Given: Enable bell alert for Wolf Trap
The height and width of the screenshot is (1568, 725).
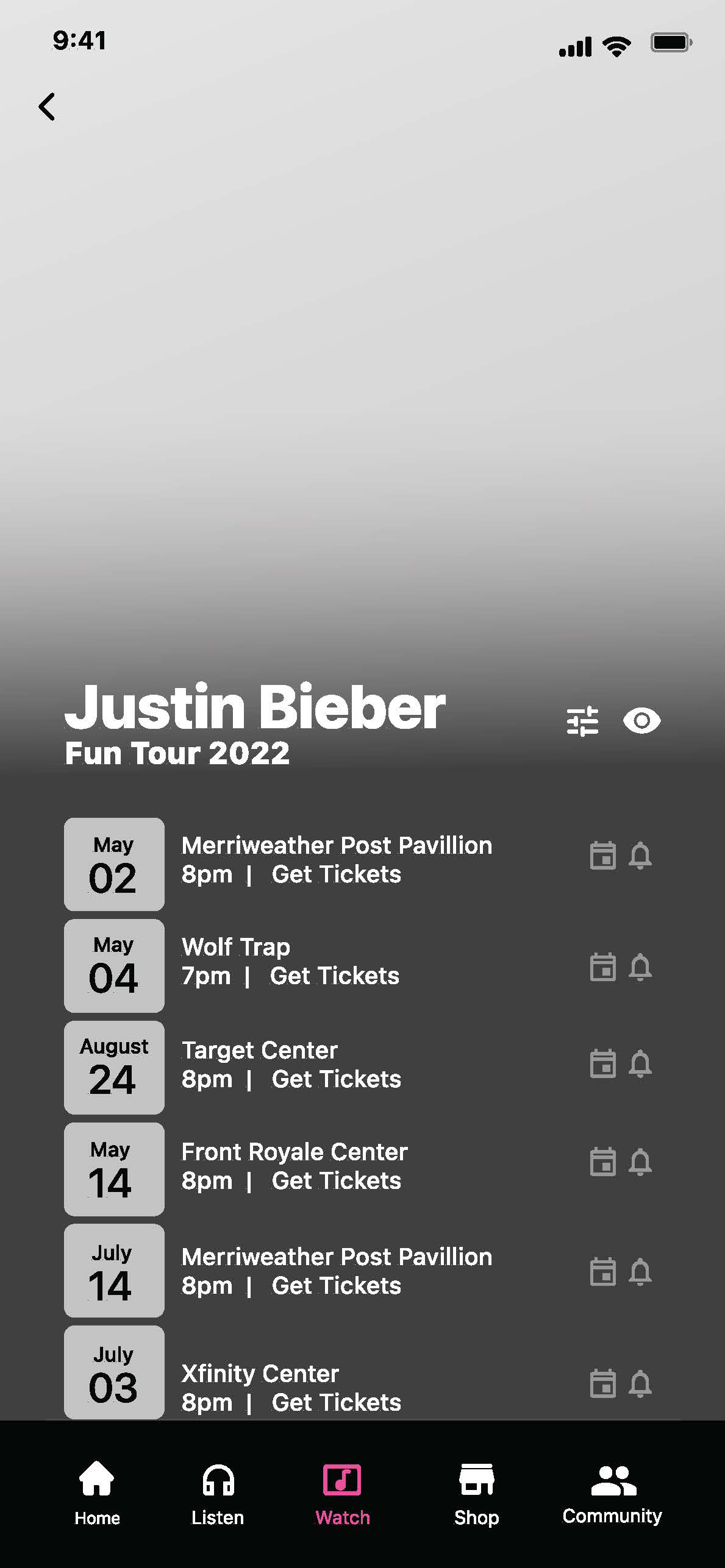Looking at the screenshot, I should pos(640,967).
